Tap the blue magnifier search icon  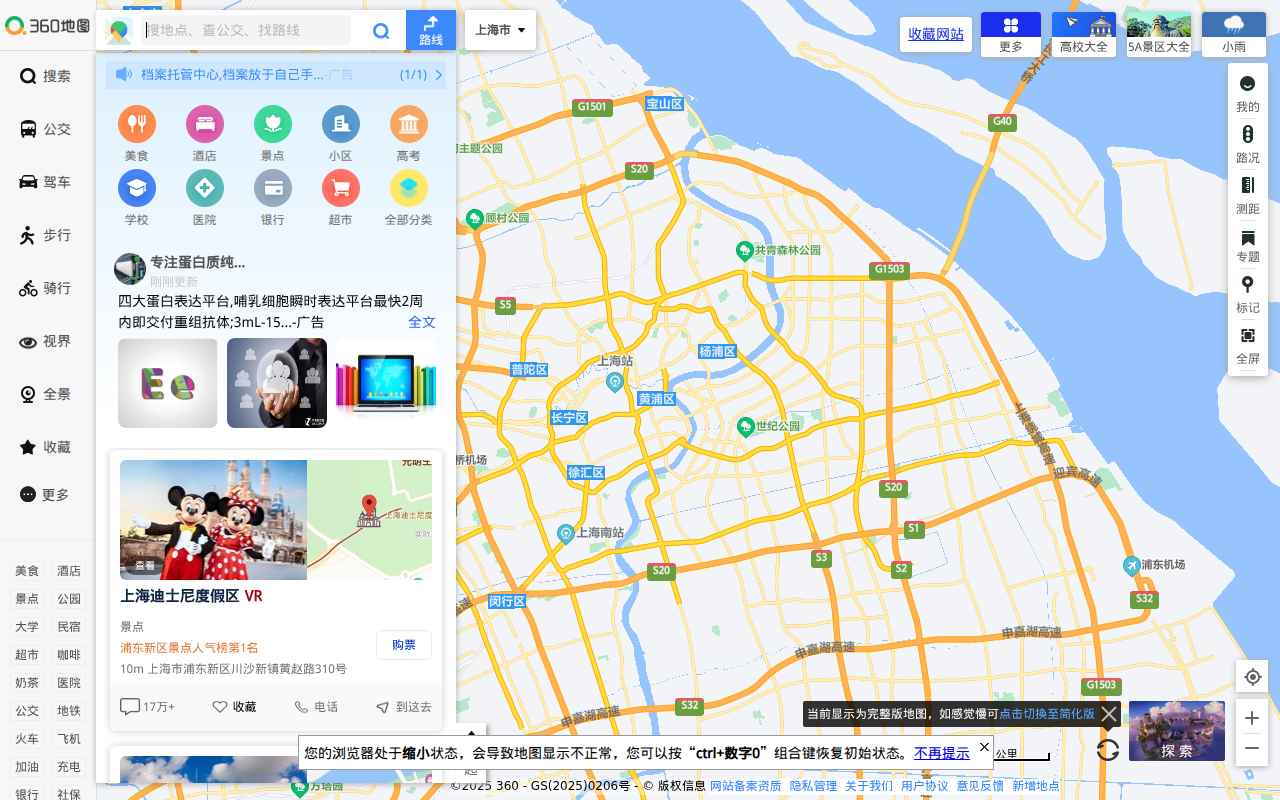point(381,31)
